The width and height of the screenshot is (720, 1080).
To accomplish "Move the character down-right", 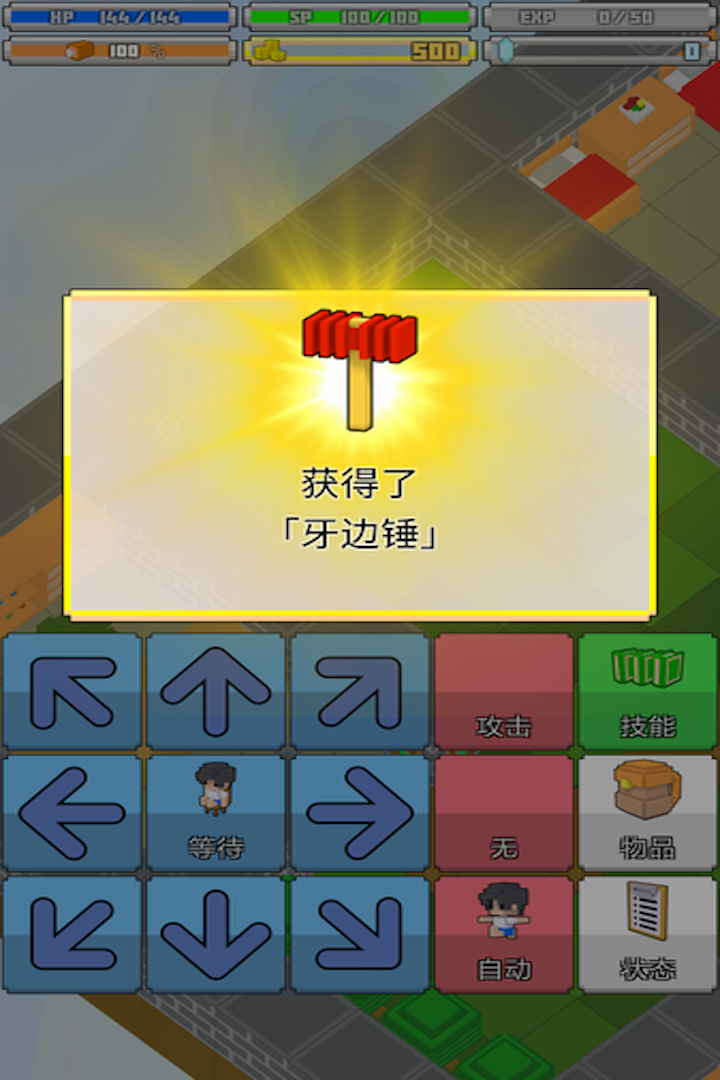I will click(x=360, y=934).
